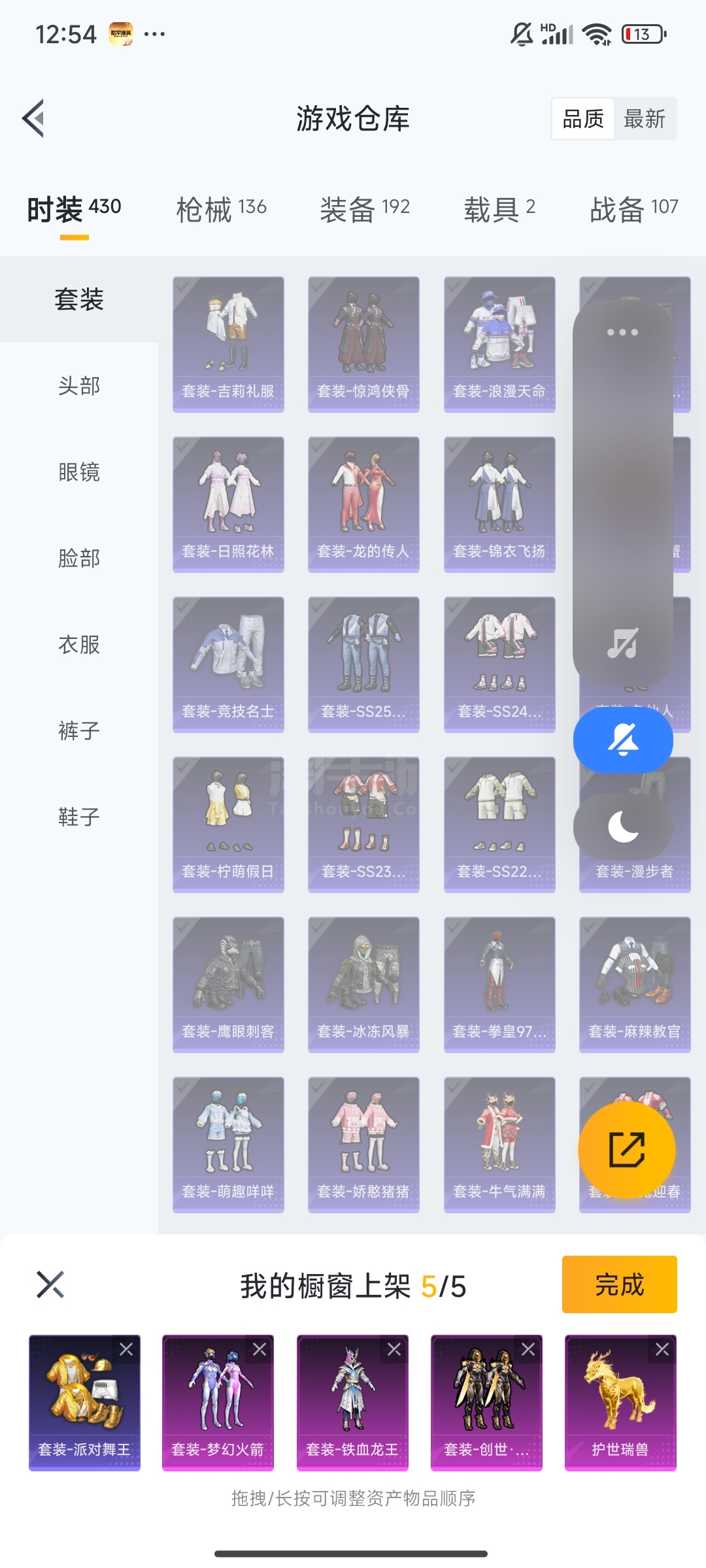The image size is (706, 1568).
Task: Choose the 衣服 category in the sidebar
Action: (79, 644)
